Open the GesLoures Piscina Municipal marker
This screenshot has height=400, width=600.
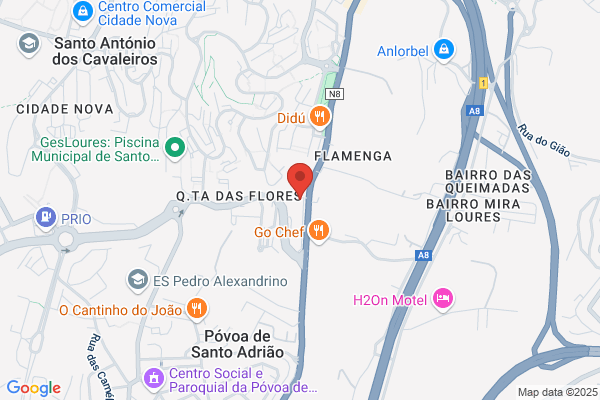[175, 148]
